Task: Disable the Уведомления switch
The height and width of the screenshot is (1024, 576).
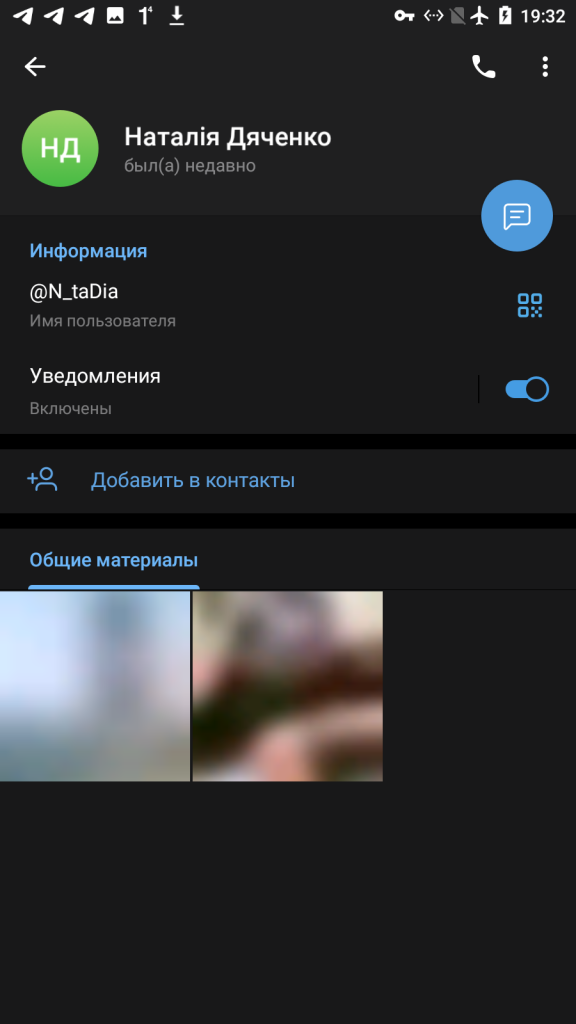Action: (527, 389)
